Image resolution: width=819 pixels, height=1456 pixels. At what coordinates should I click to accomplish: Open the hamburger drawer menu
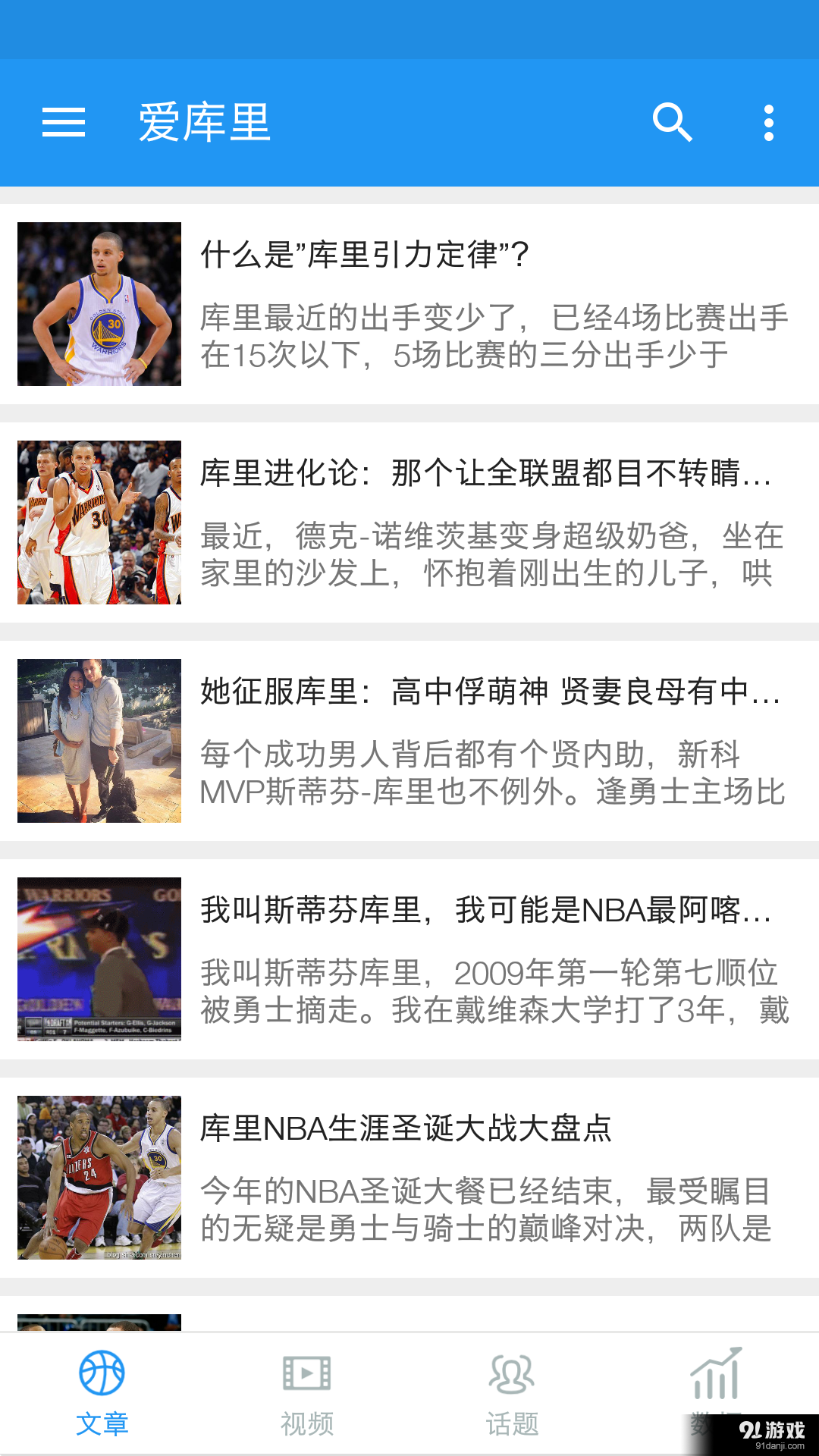[x=64, y=123]
